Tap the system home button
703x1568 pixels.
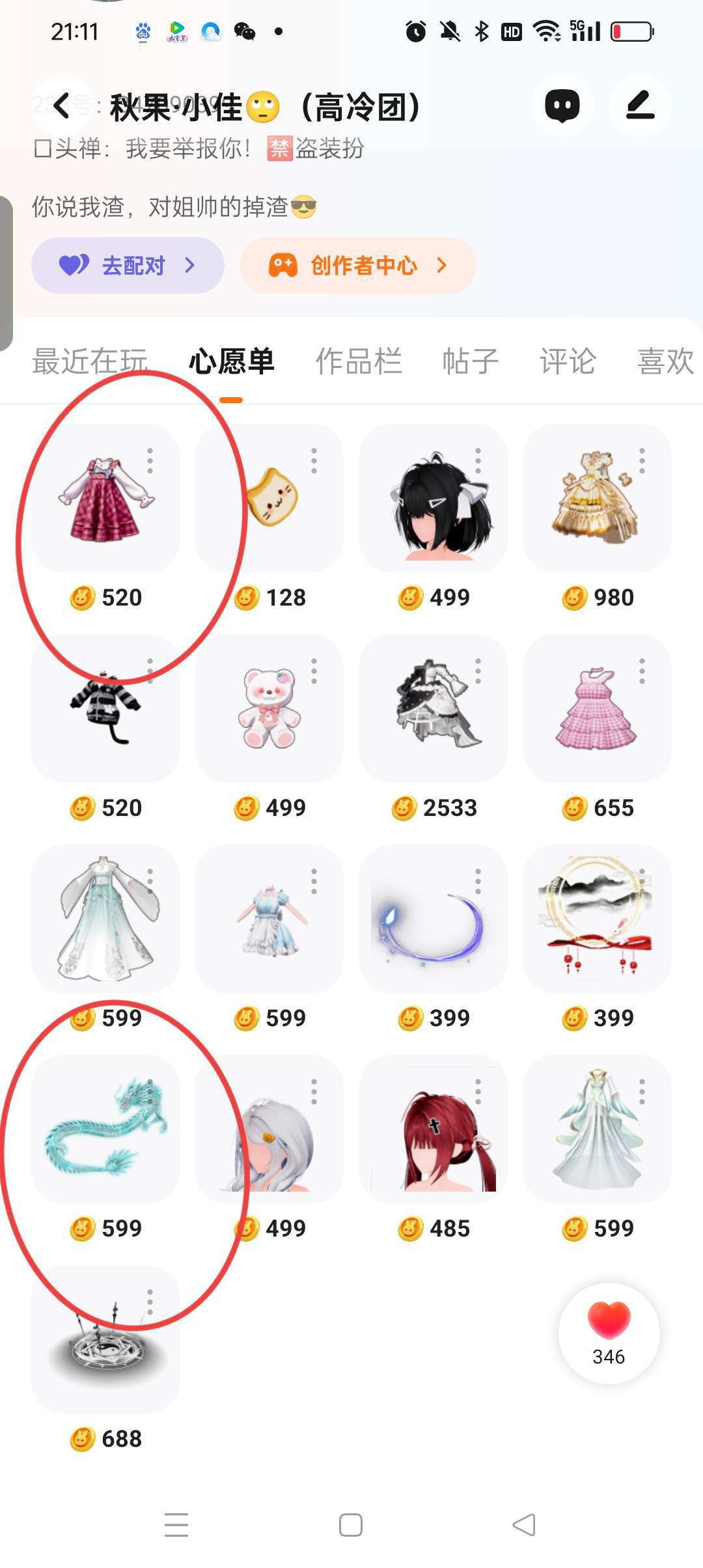pyautogui.click(x=351, y=1524)
